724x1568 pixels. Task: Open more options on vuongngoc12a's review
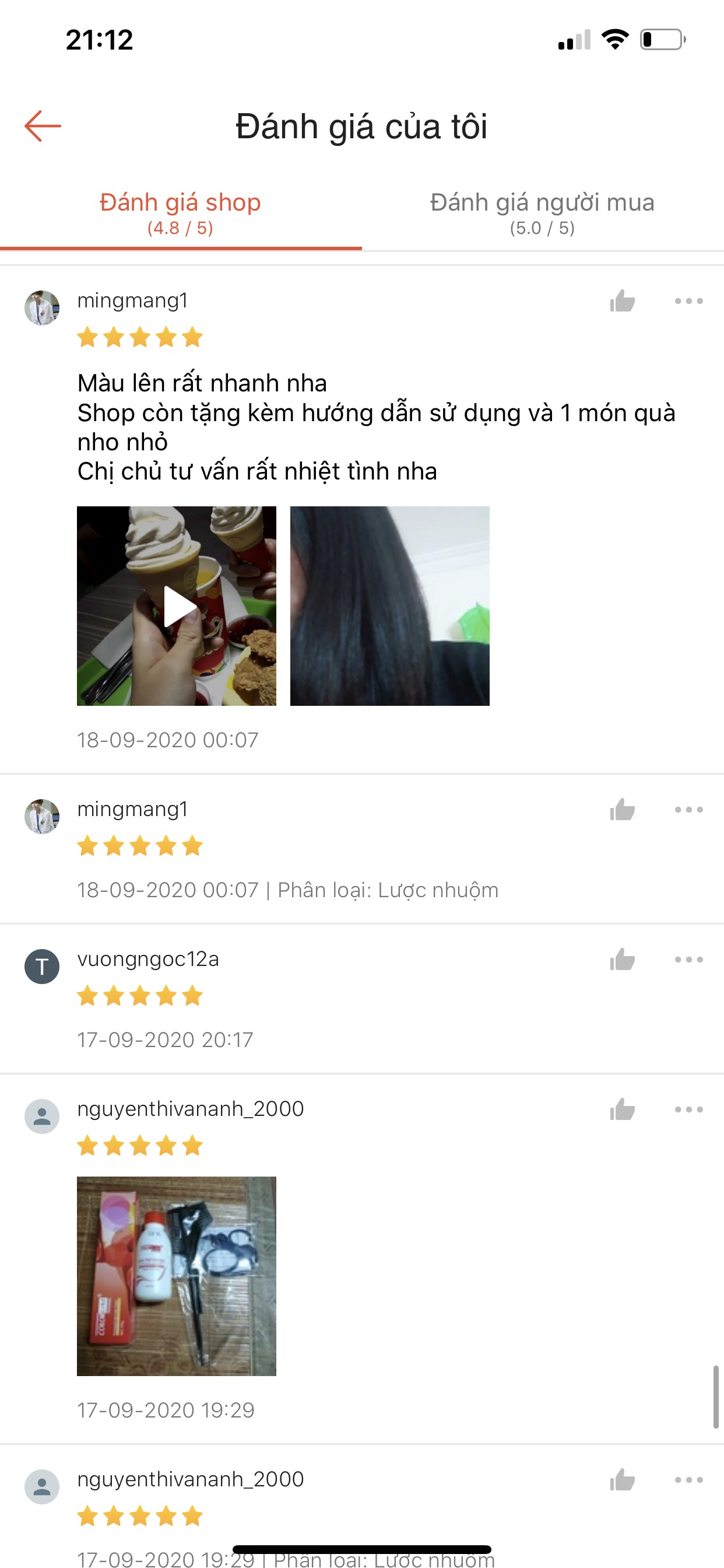coord(688,960)
